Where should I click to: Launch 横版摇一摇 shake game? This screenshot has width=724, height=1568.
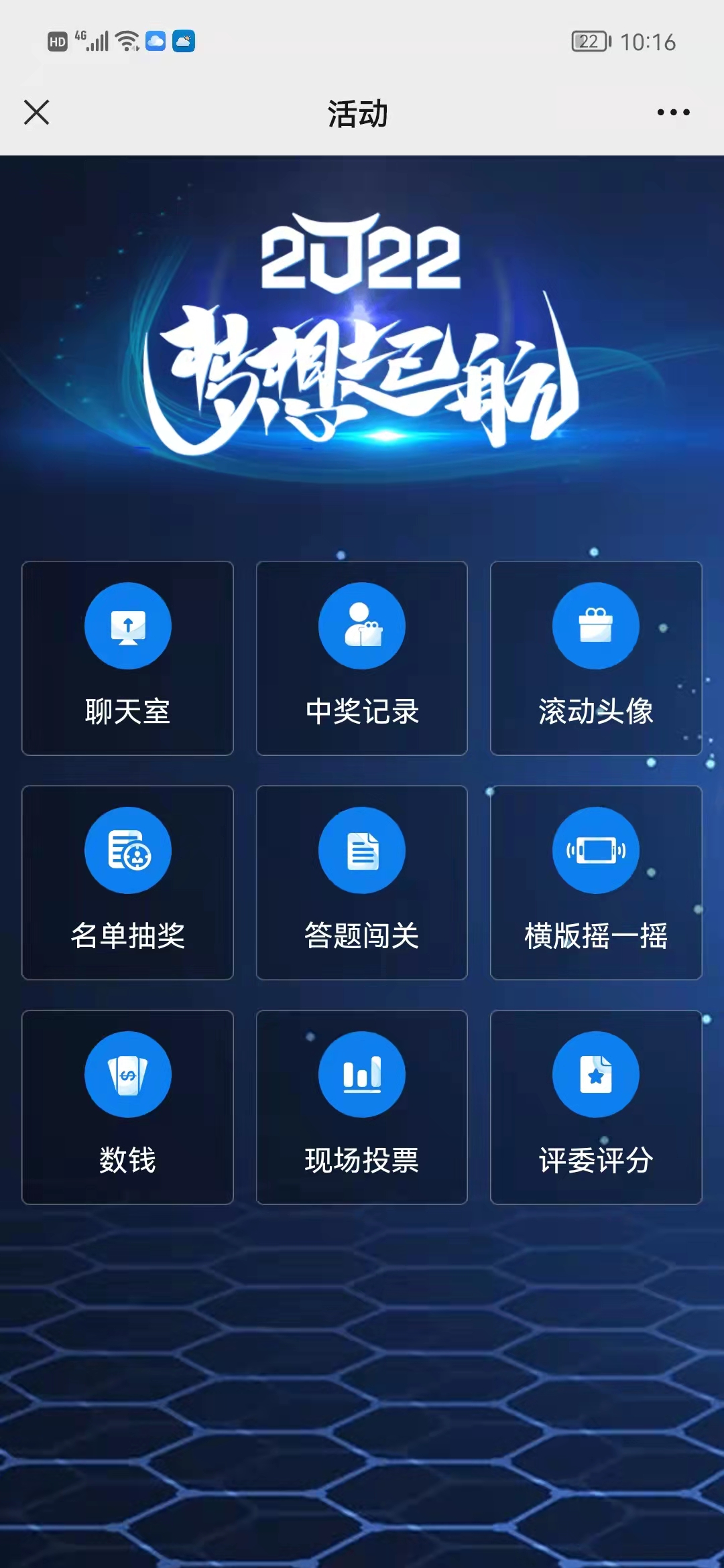click(595, 883)
